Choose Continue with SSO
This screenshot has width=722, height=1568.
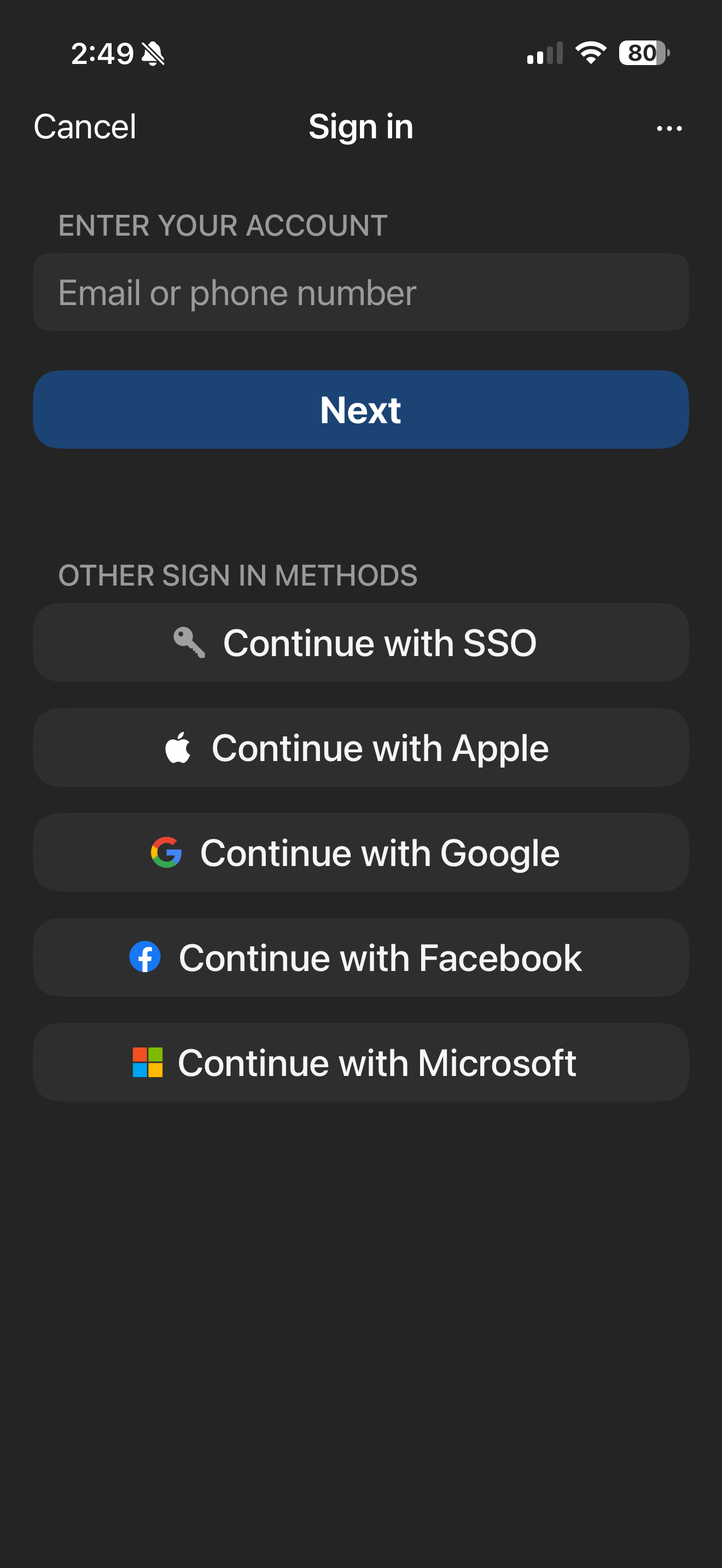[x=360, y=643]
